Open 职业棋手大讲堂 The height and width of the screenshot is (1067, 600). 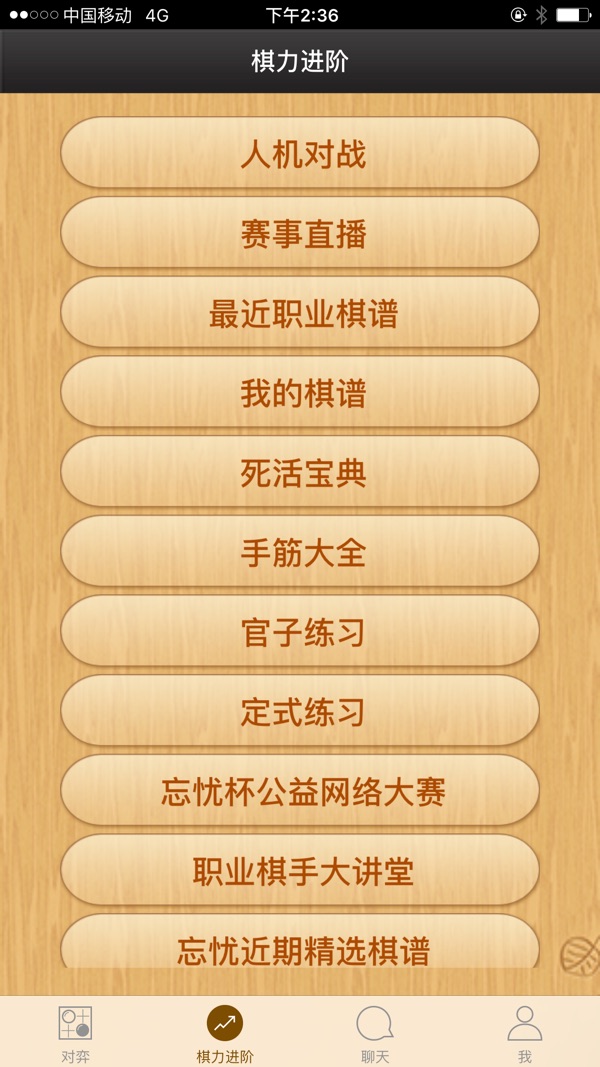(x=300, y=871)
